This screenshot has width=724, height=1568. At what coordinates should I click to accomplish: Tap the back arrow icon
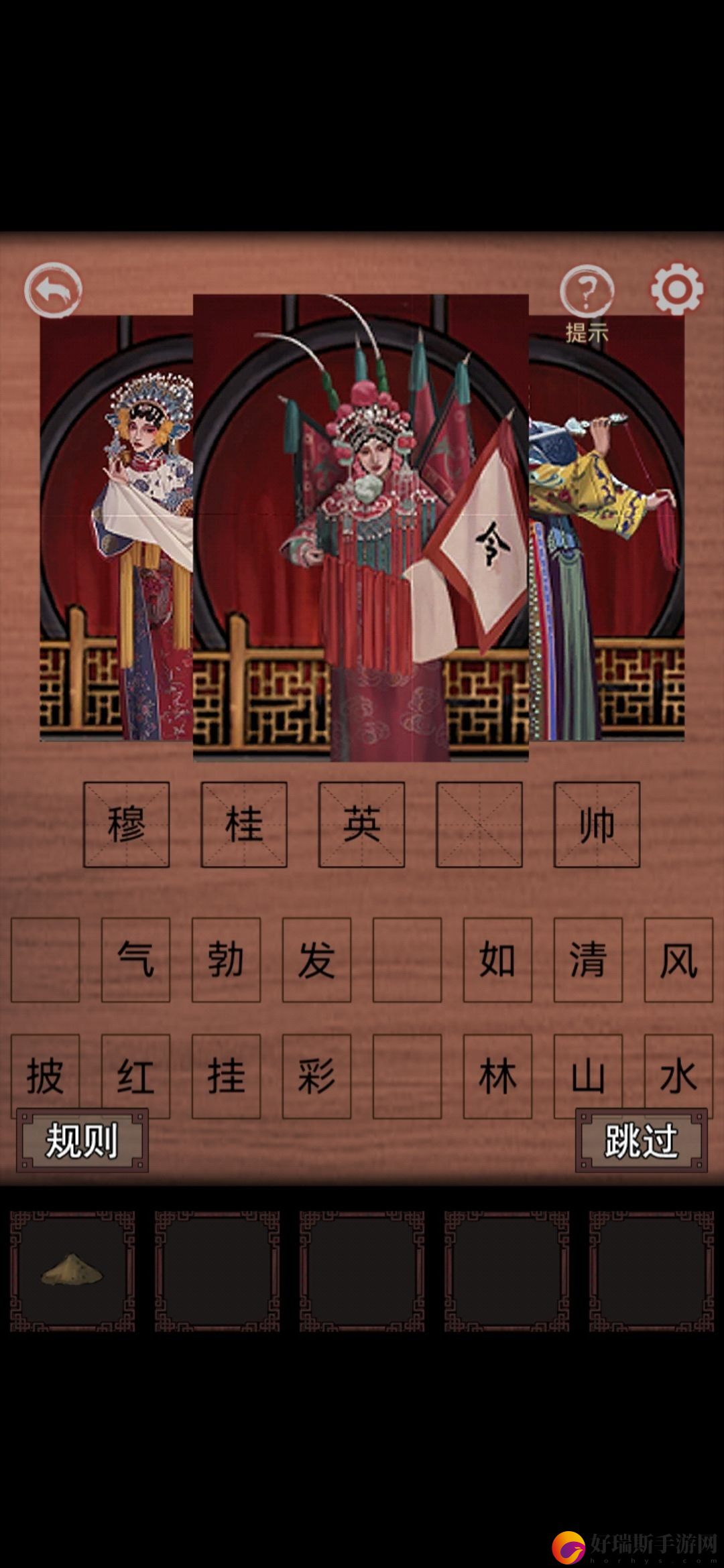(x=53, y=291)
